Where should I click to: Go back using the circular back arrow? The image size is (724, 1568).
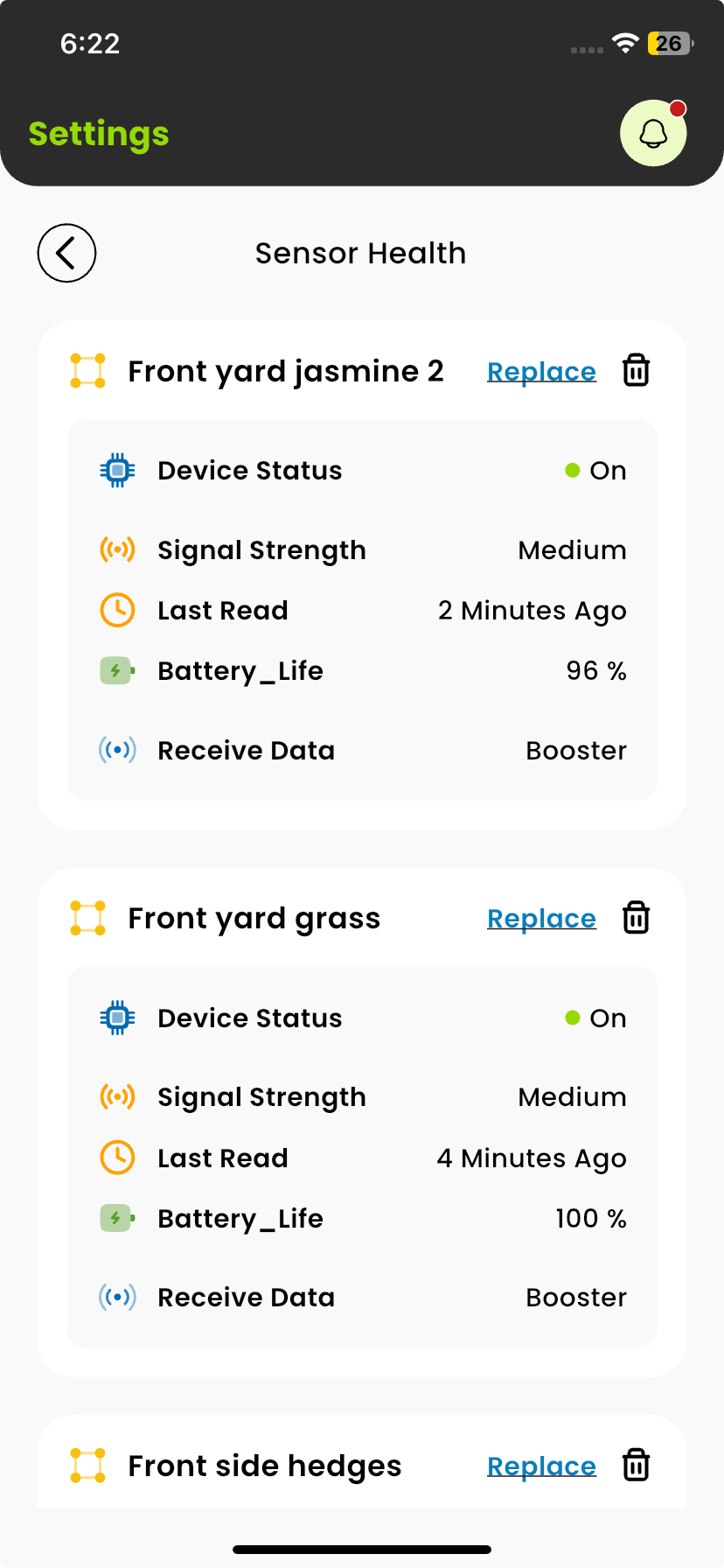(66, 253)
